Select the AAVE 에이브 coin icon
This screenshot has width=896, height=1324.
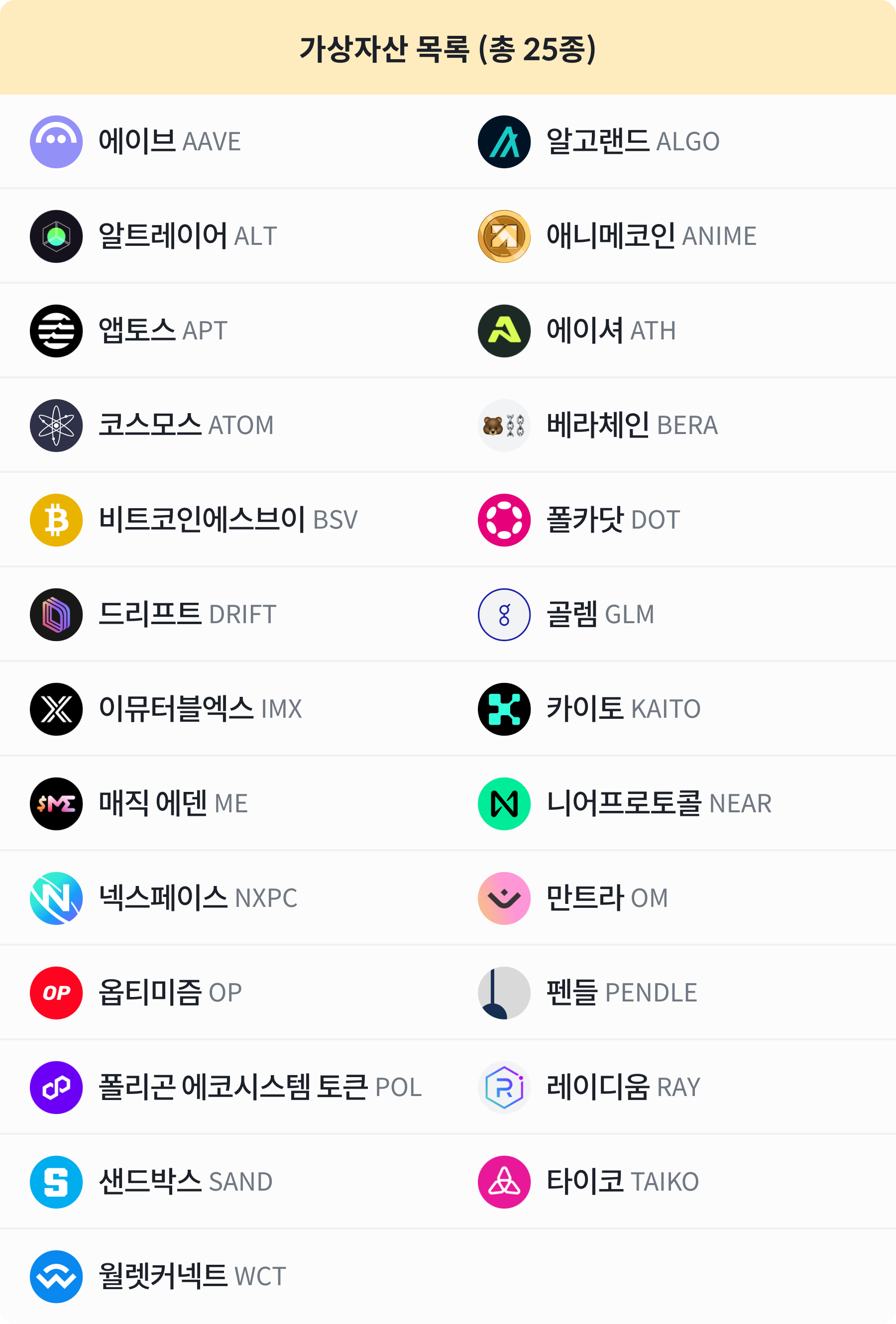pyautogui.click(x=56, y=142)
